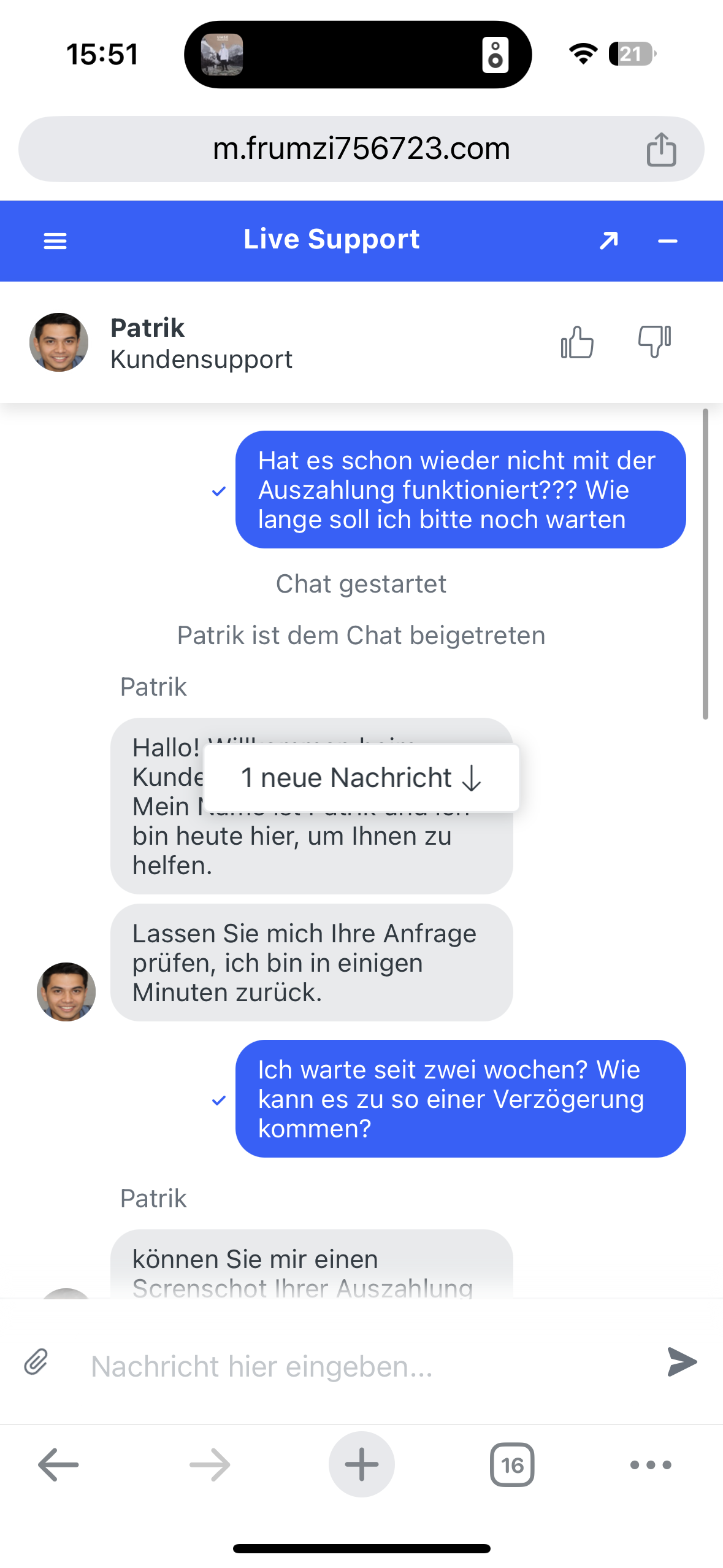Image resolution: width=723 pixels, height=1568 pixels.
Task: Send the typed message
Action: click(682, 1362)
